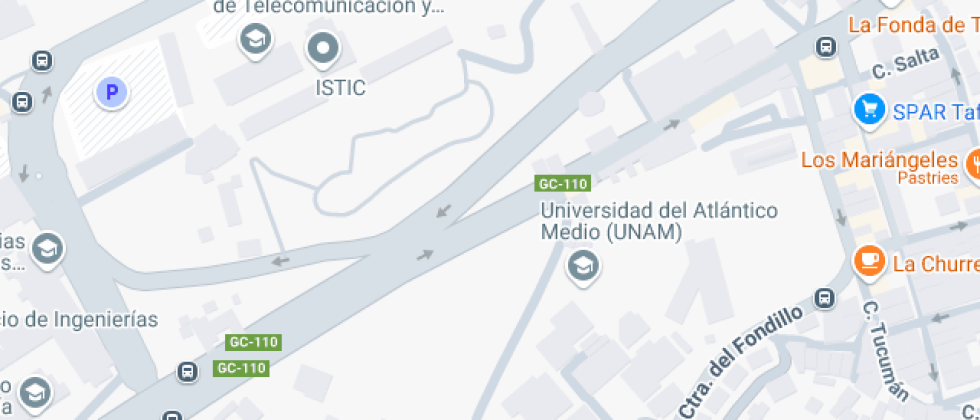The image size is (980, 420).
Task: Select the parking P marker
Action: [x=111, y=93]
